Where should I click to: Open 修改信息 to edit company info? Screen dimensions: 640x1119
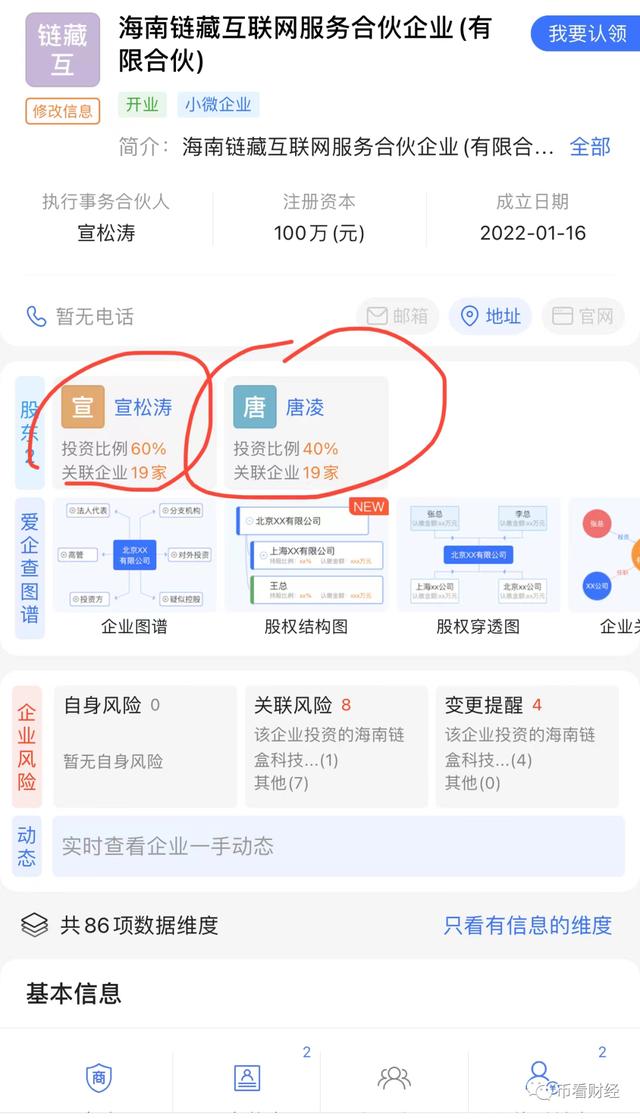pos(63,111)
